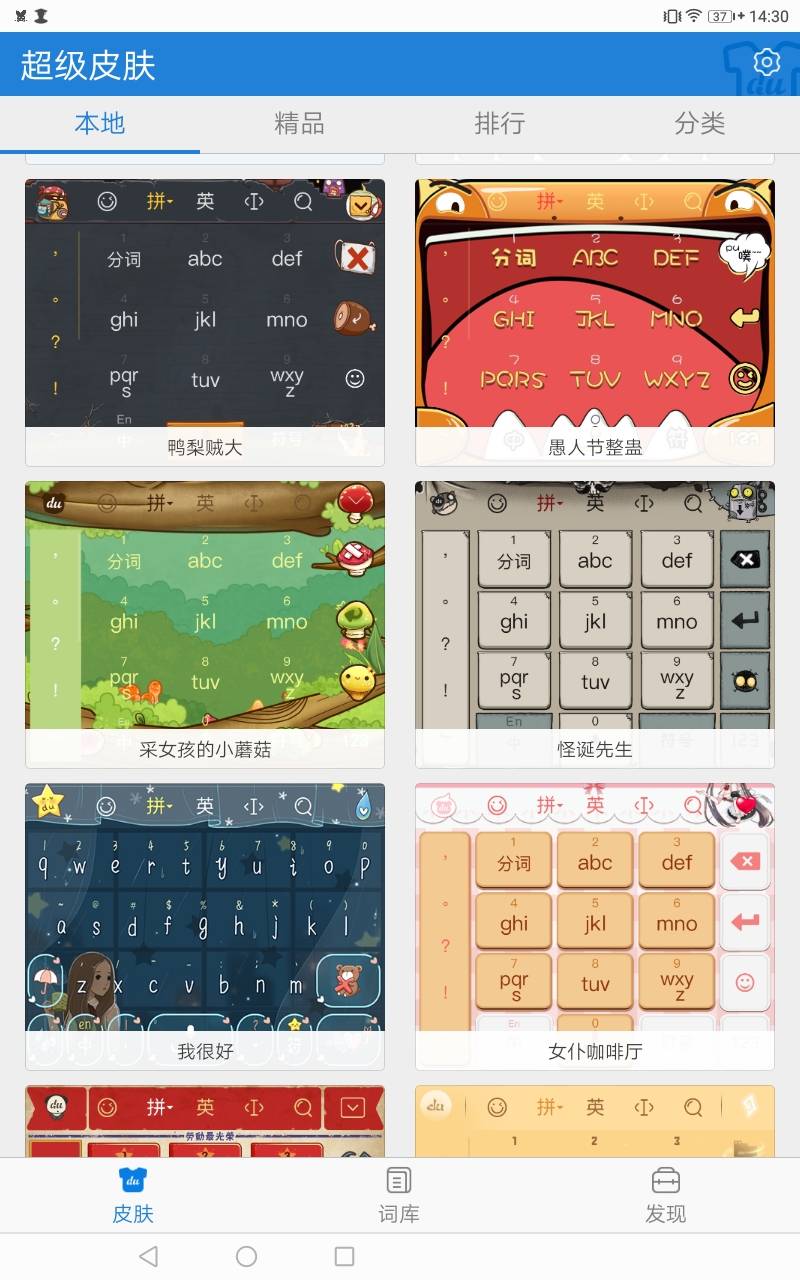Open the 怪诞先生 keyboard skin
The height and width of the screenshot is (1280, 800).
(595, 623)
